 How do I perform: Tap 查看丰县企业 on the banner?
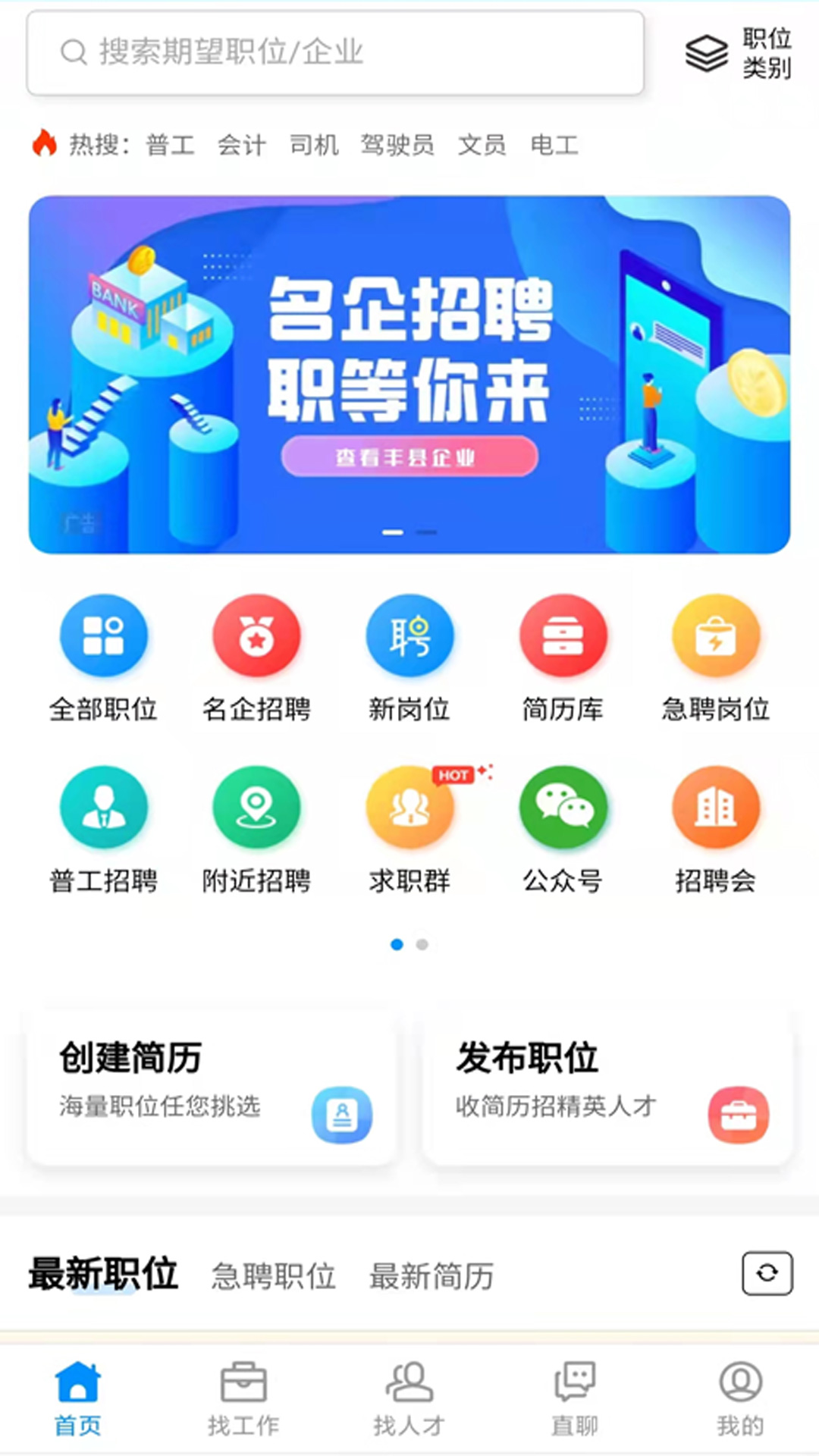(x=408, y=455)
